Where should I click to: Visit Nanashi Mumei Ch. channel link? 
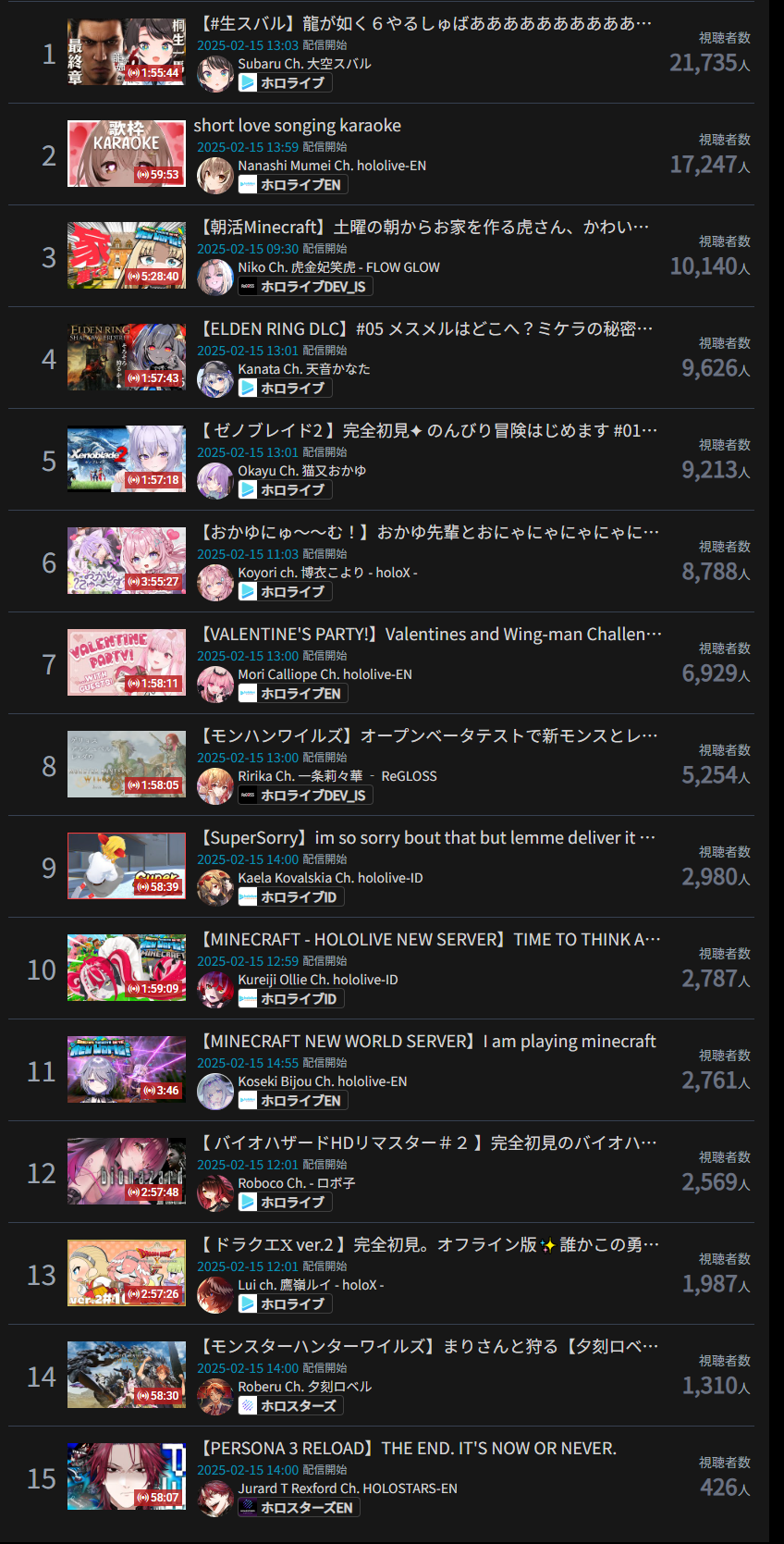coord(332,166)
